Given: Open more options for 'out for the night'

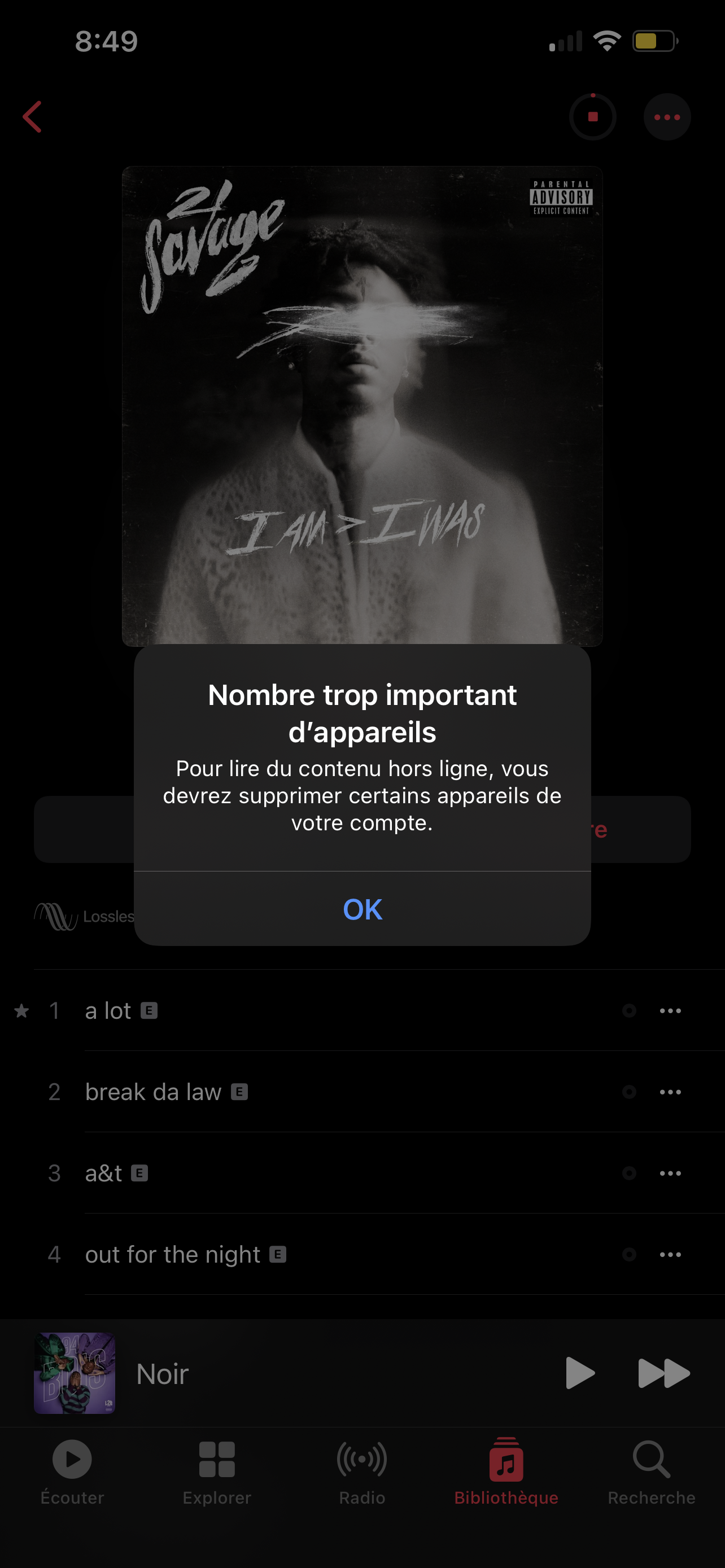Looking at the screenshot, I should tap(670, 1255).
